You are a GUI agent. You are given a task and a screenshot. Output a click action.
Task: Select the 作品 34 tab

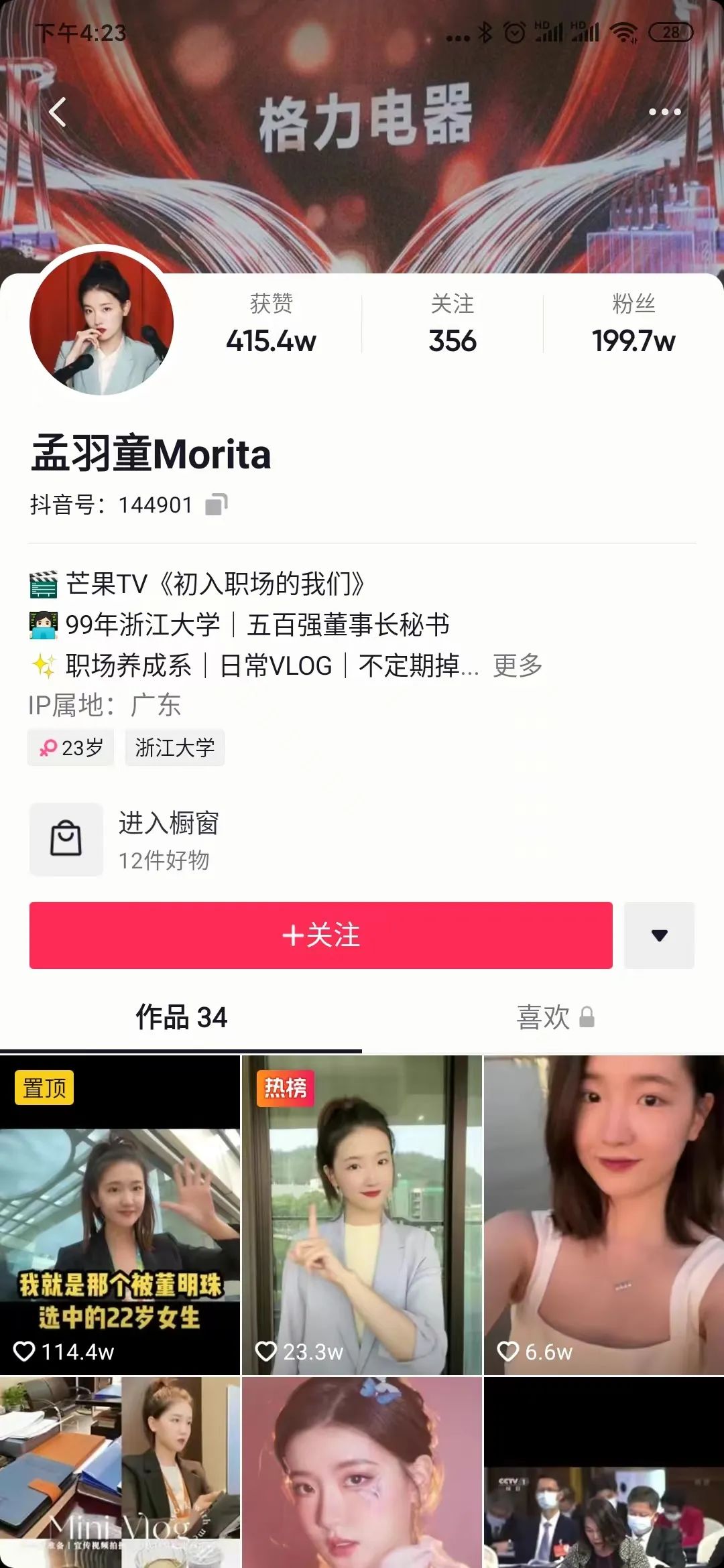(182, 1017)
